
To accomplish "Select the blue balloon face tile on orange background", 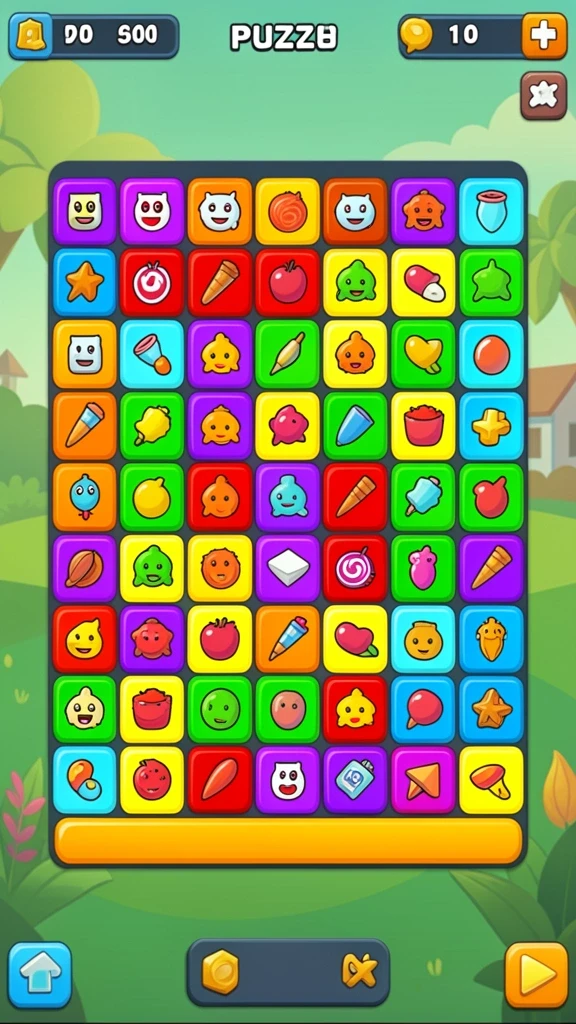I will 85,497.
